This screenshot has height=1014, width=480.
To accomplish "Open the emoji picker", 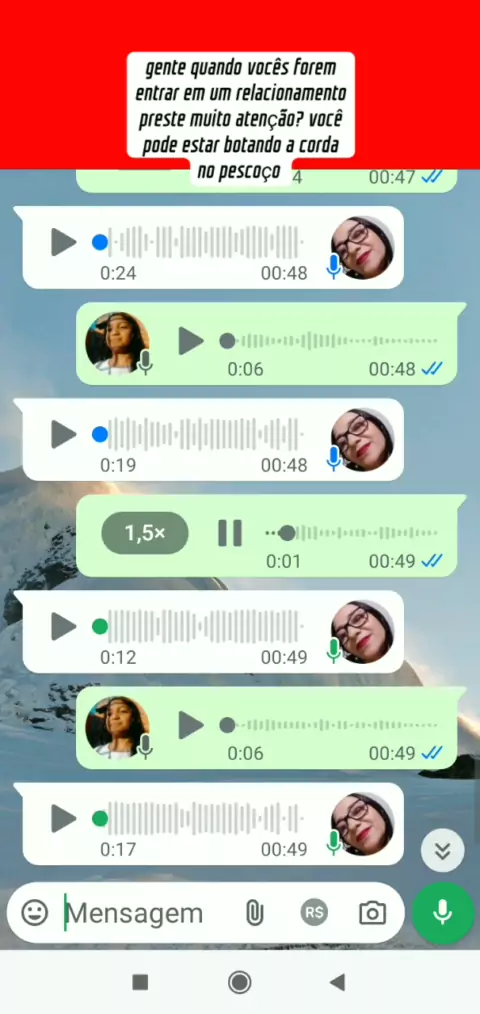I will click(35, 913).
